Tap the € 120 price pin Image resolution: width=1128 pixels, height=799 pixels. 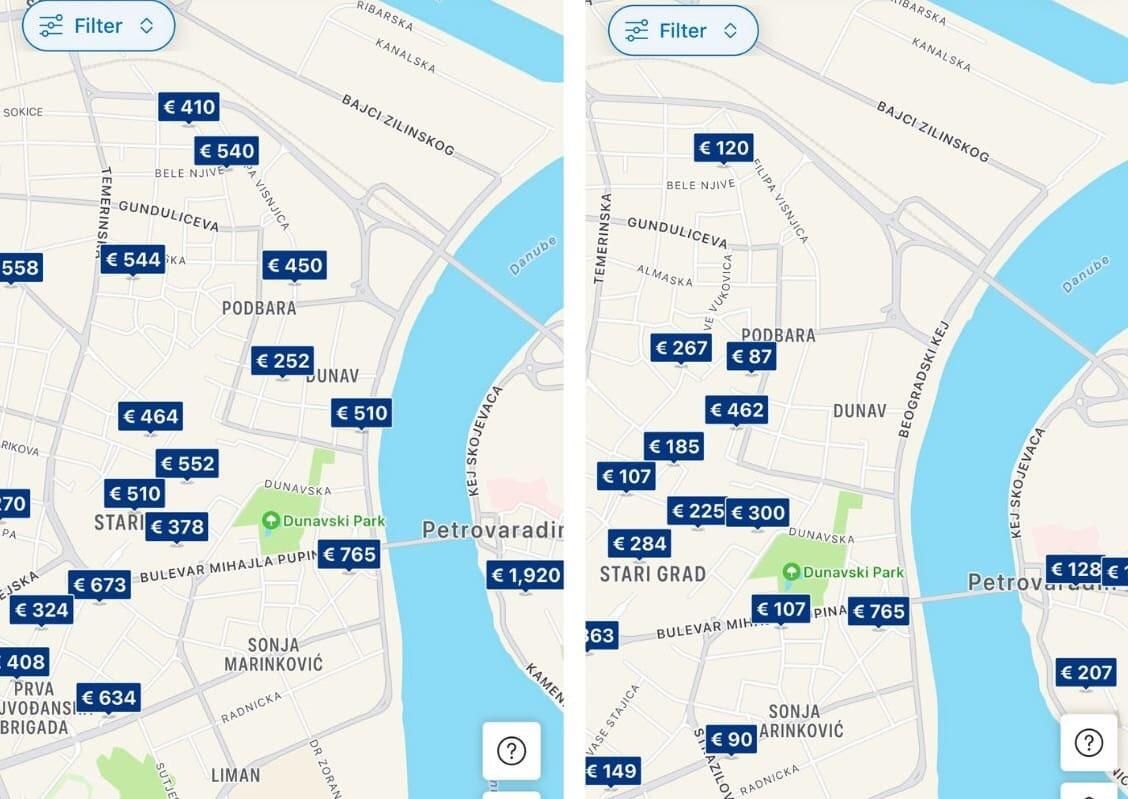(723, 149)
